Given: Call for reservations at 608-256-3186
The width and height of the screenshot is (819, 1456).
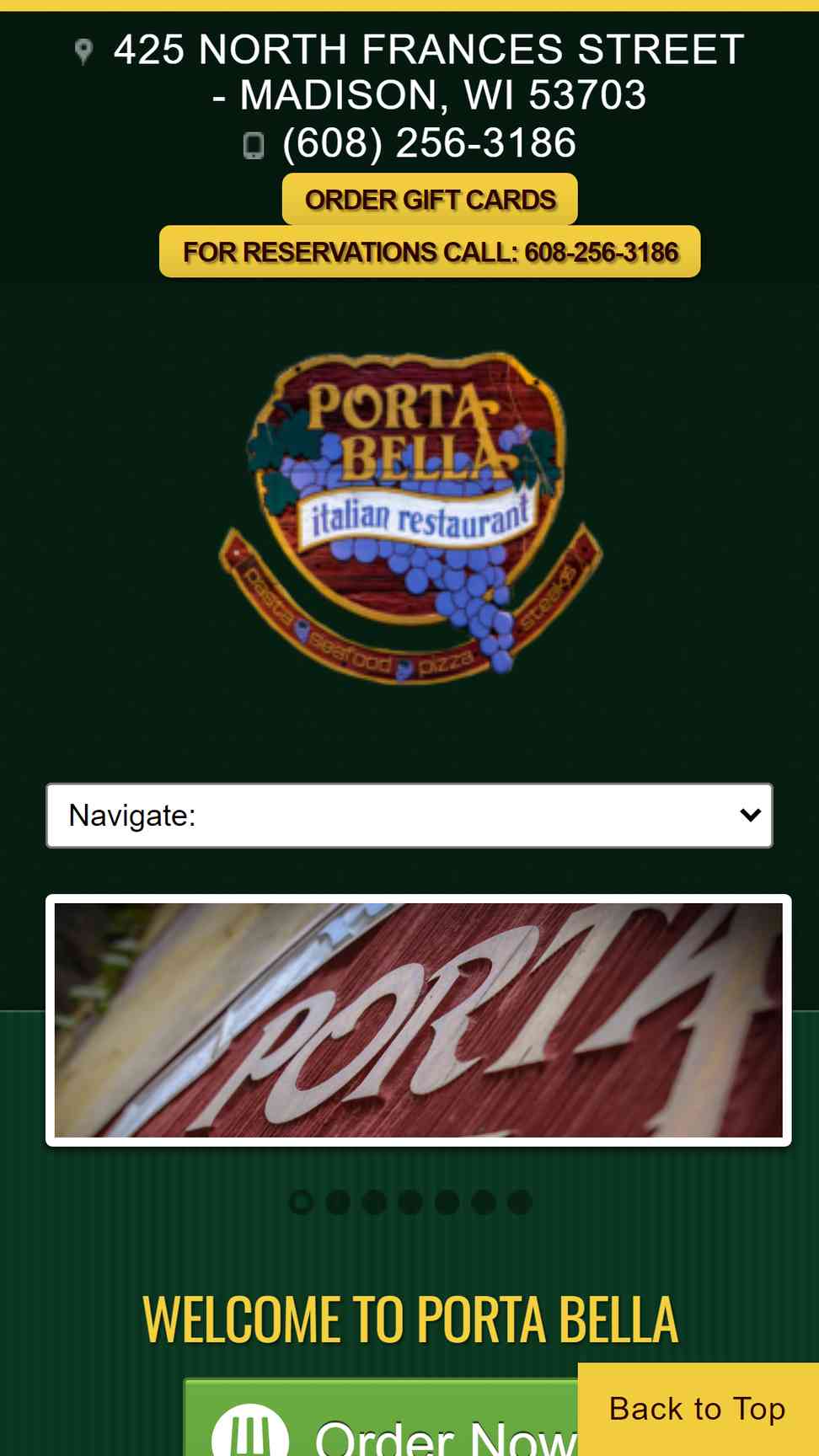Looking at the screenshot, I should (x=430, y=252).
